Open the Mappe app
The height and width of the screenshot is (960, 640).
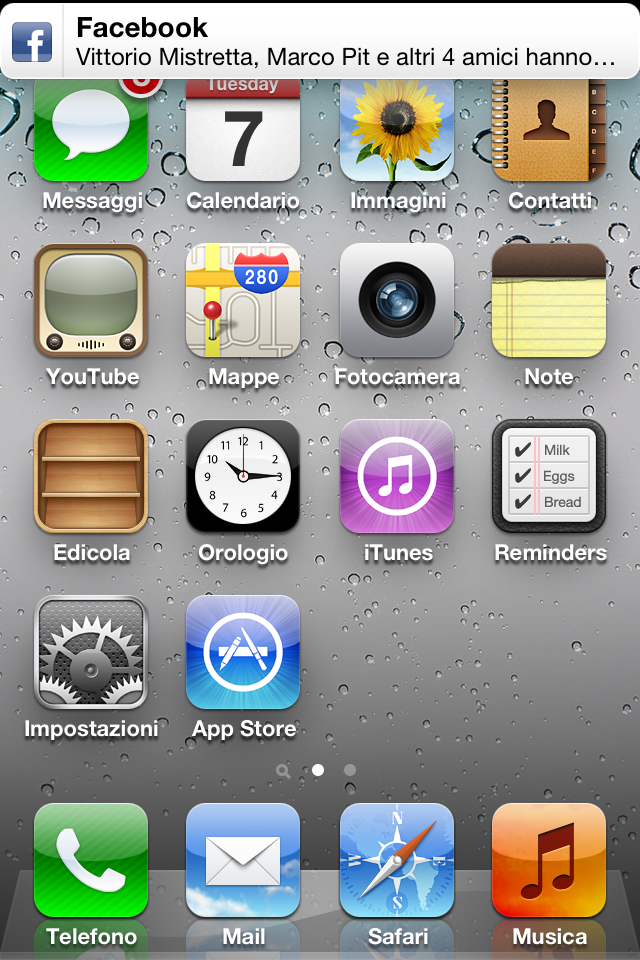pos(243,300)
